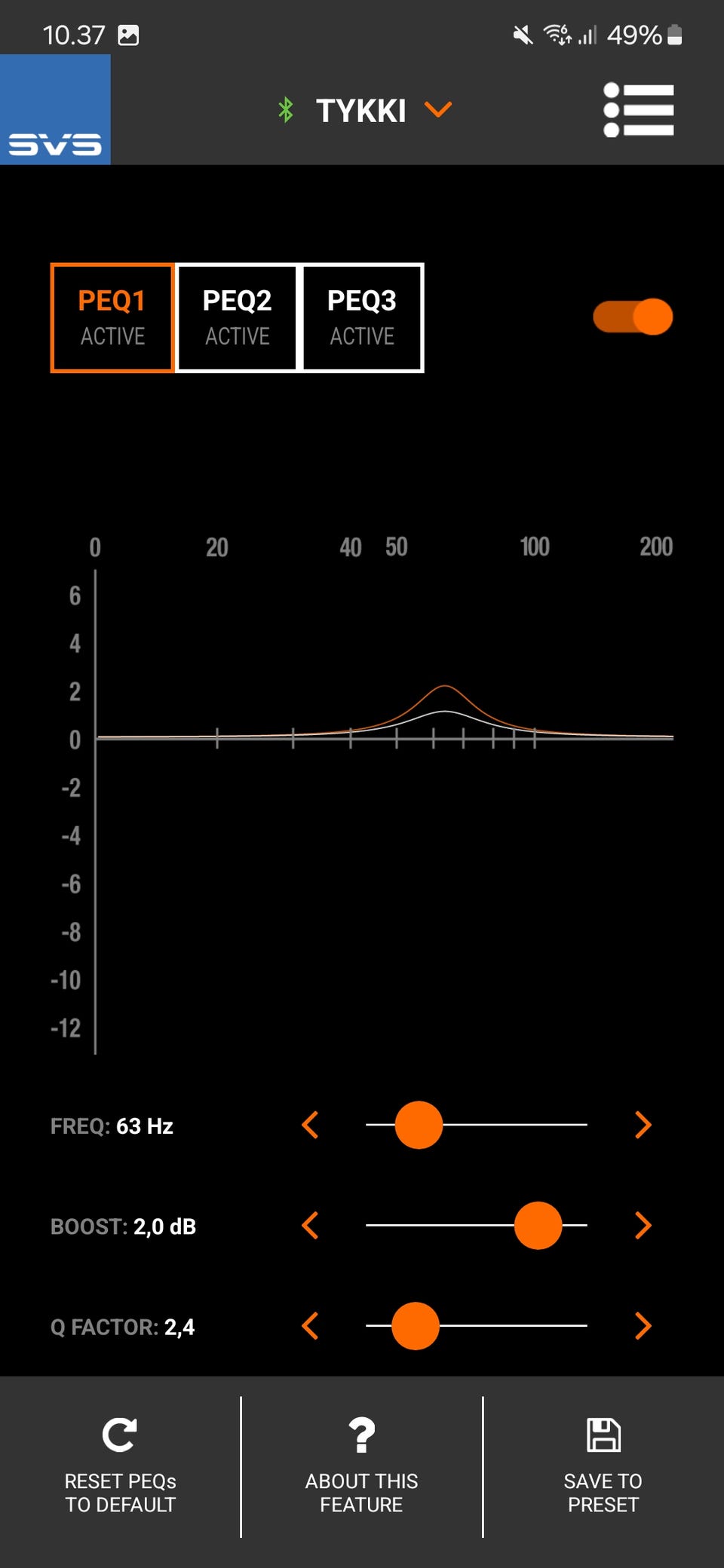Raise BOOST with the right arrow
The height and width of the screenshot is (1568, 724).
(643, 1226)
